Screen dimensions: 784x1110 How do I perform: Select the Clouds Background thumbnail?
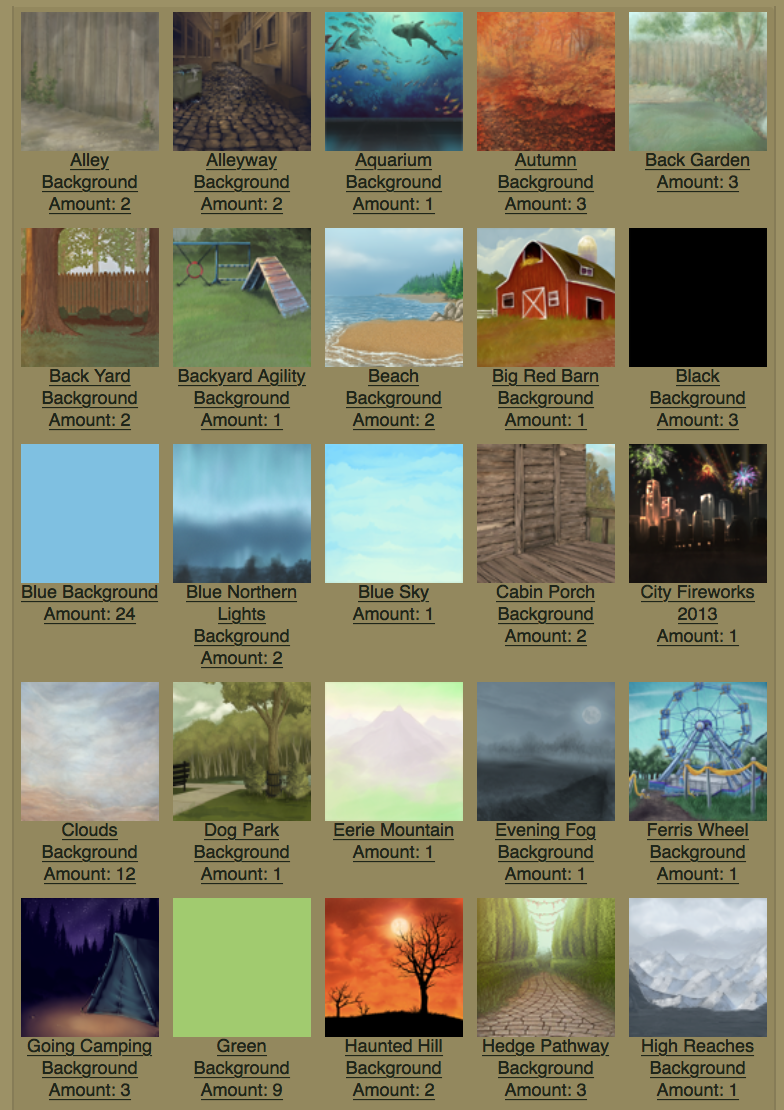[x=89, y=751]
